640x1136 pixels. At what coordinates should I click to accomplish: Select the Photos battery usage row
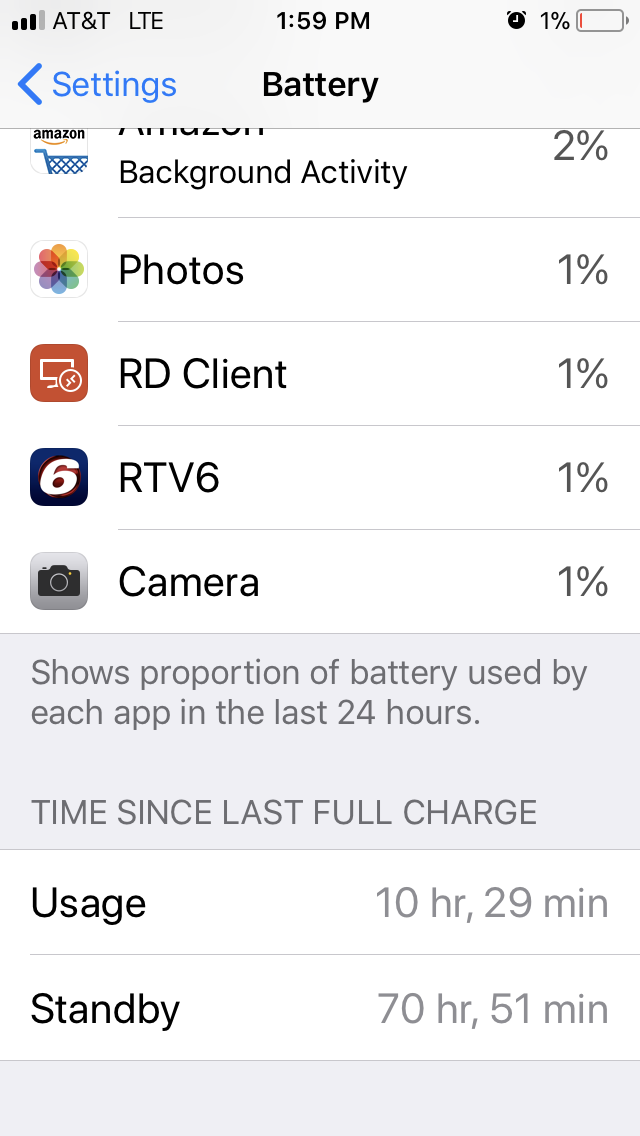(320, 270)
